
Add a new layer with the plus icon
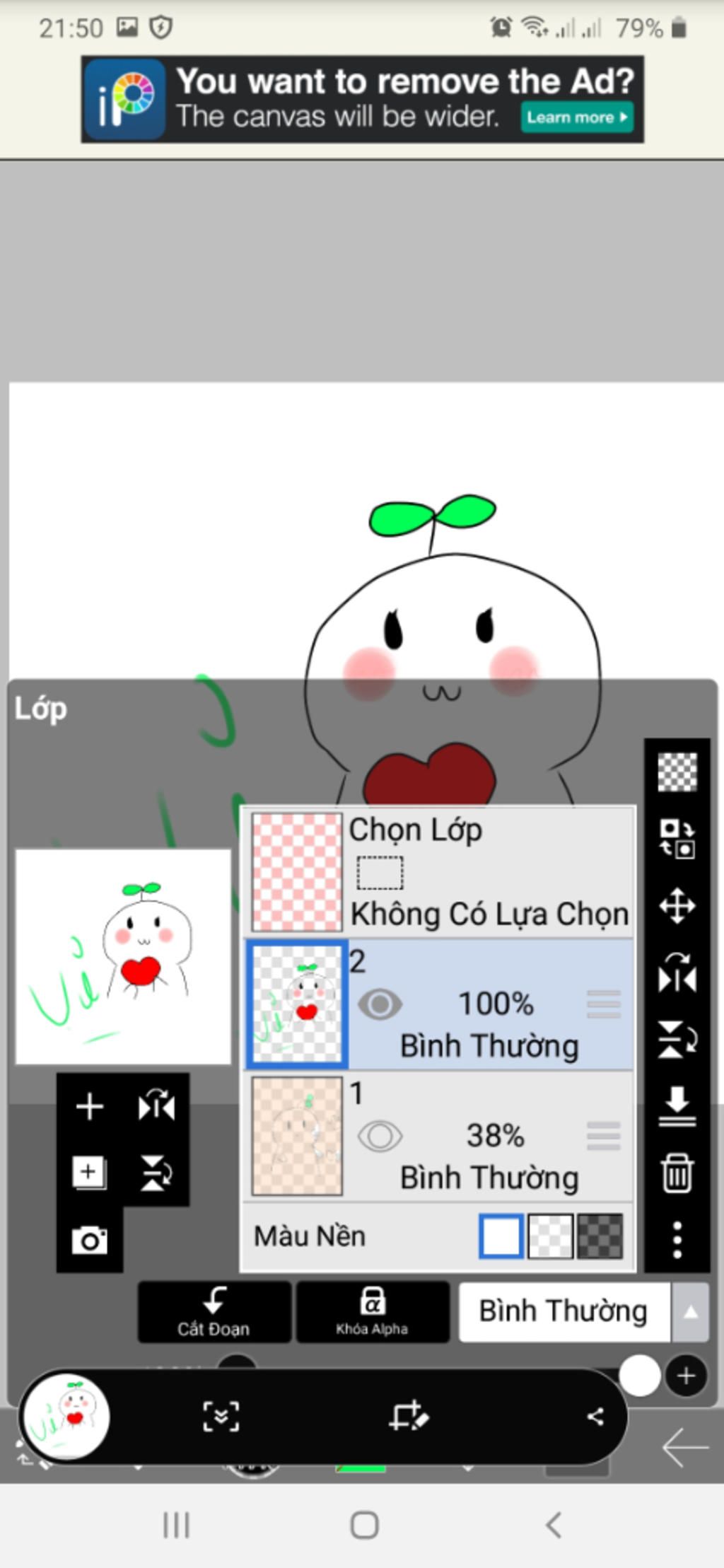90,1106
